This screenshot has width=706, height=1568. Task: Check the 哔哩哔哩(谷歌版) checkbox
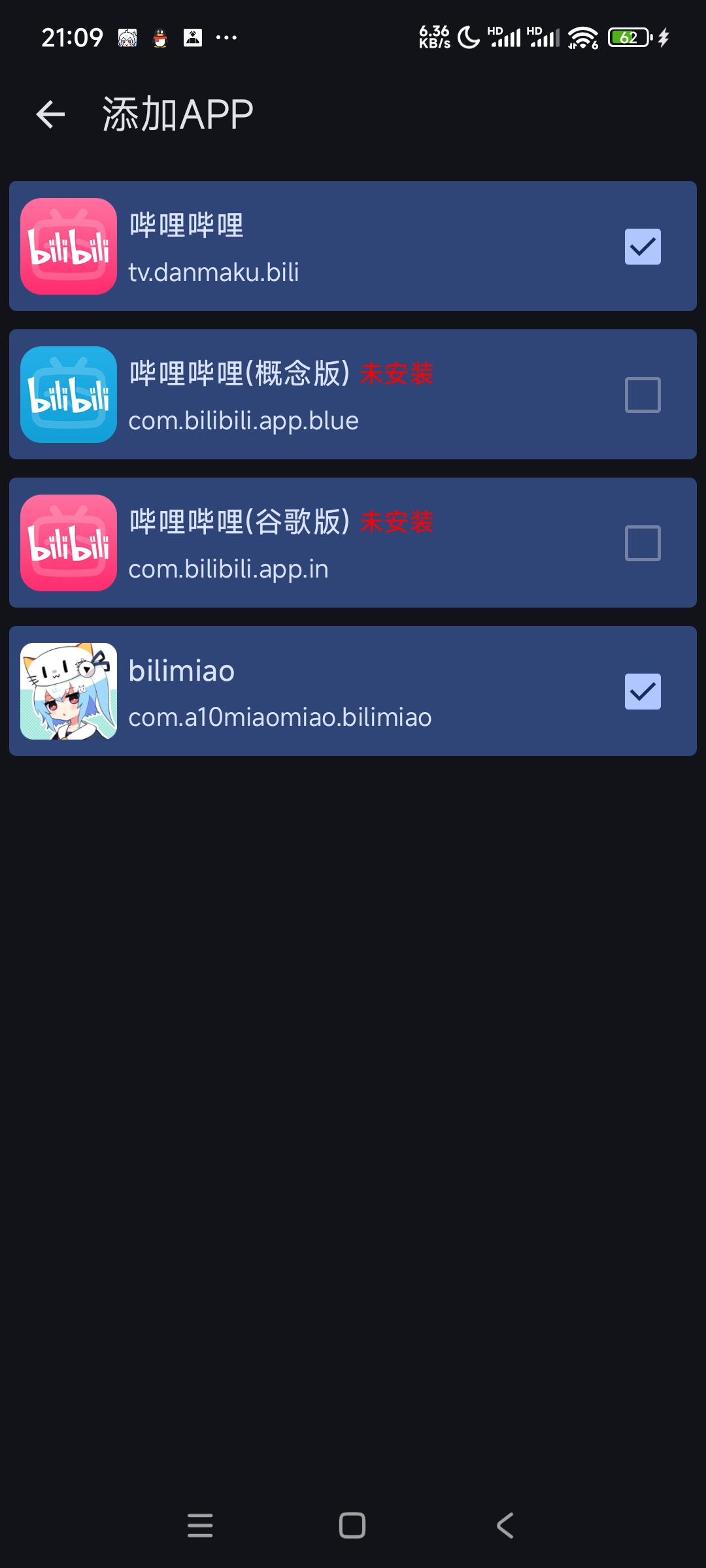pyautogui.click(x=643, y=543)
